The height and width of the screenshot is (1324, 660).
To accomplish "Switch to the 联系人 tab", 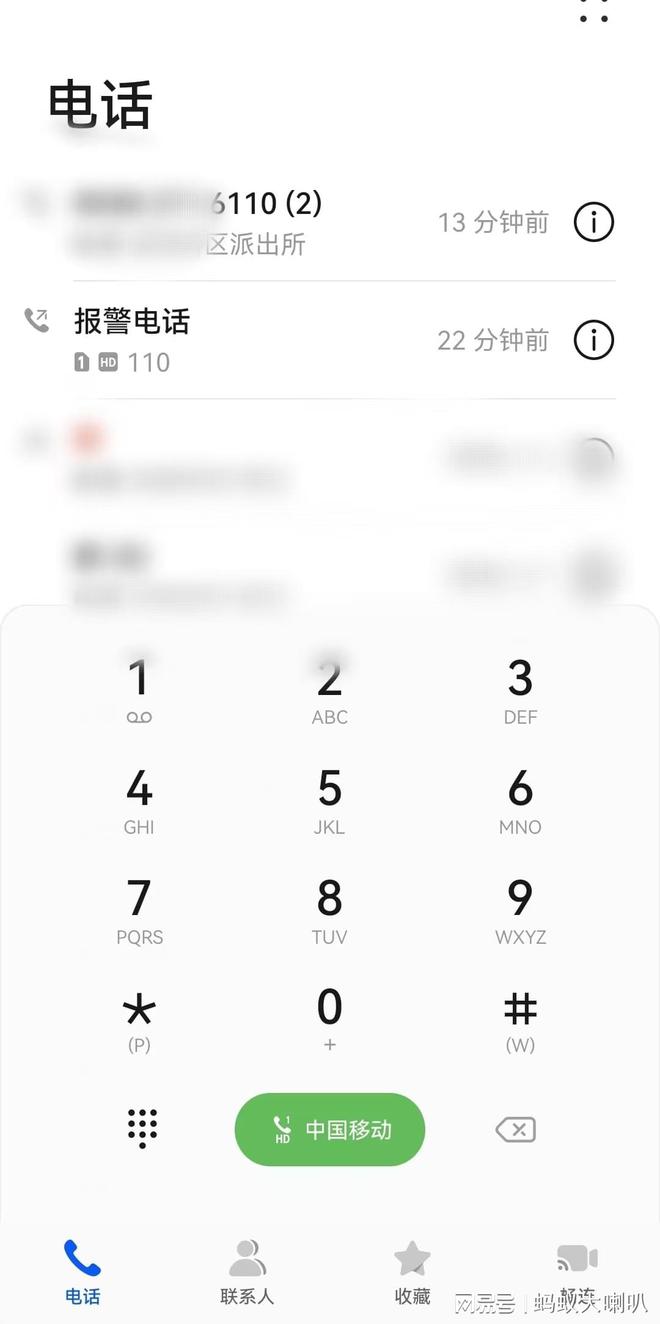I will tap(247, 1271).
